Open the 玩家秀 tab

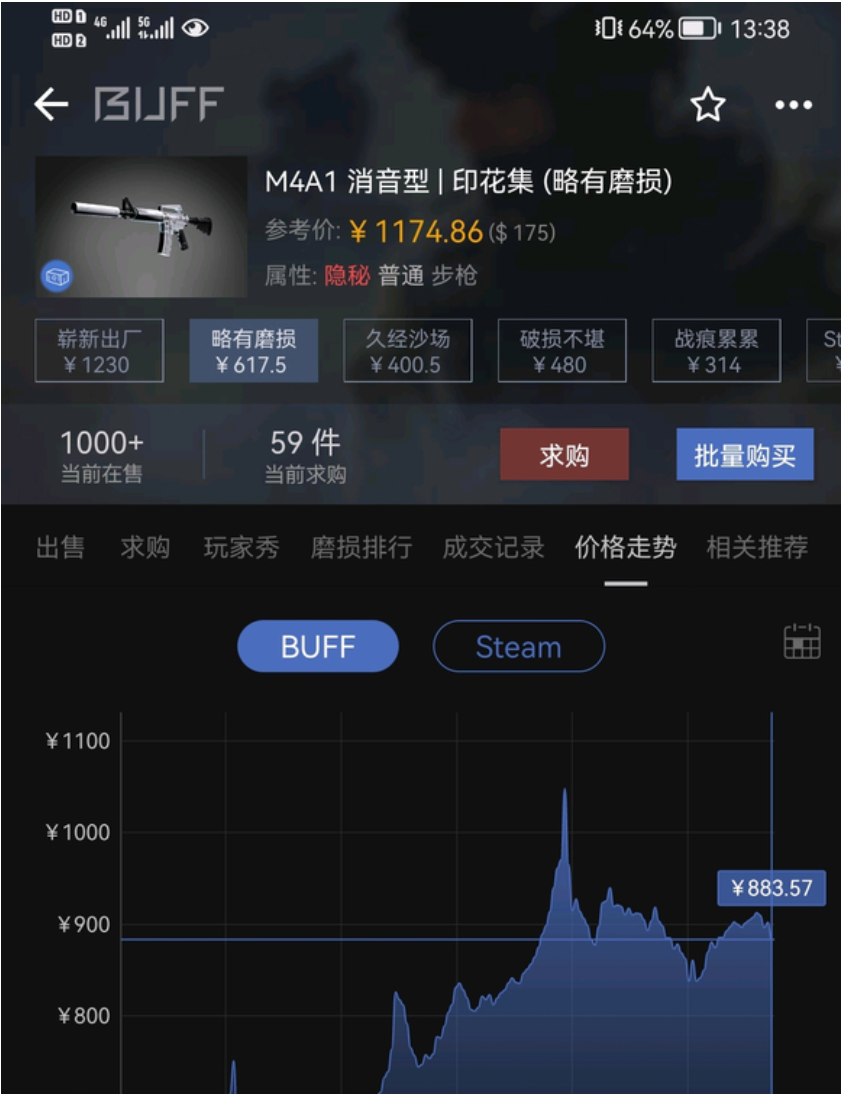pos(241,547)
